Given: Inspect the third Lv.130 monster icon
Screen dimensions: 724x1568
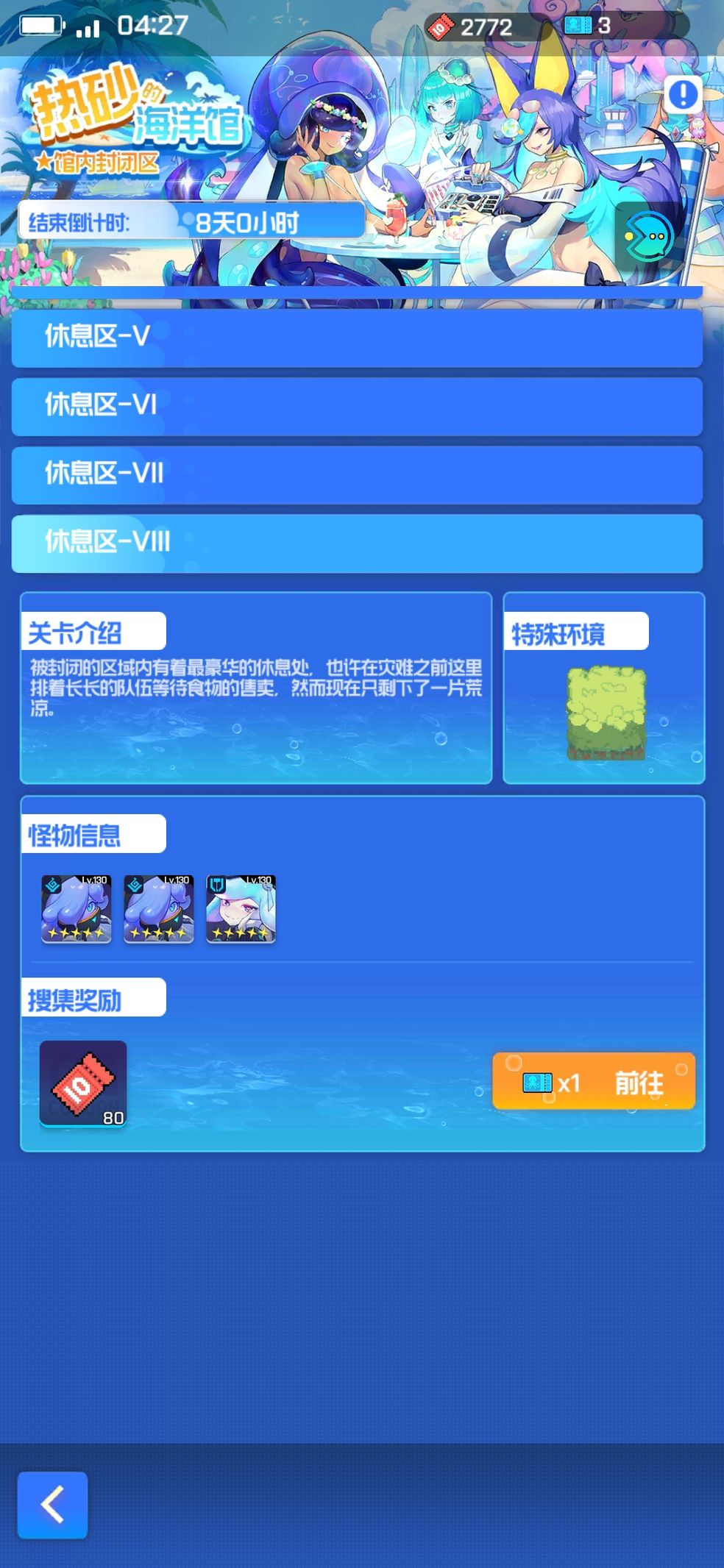Looking at the screenshot, I should coord(241,908).
